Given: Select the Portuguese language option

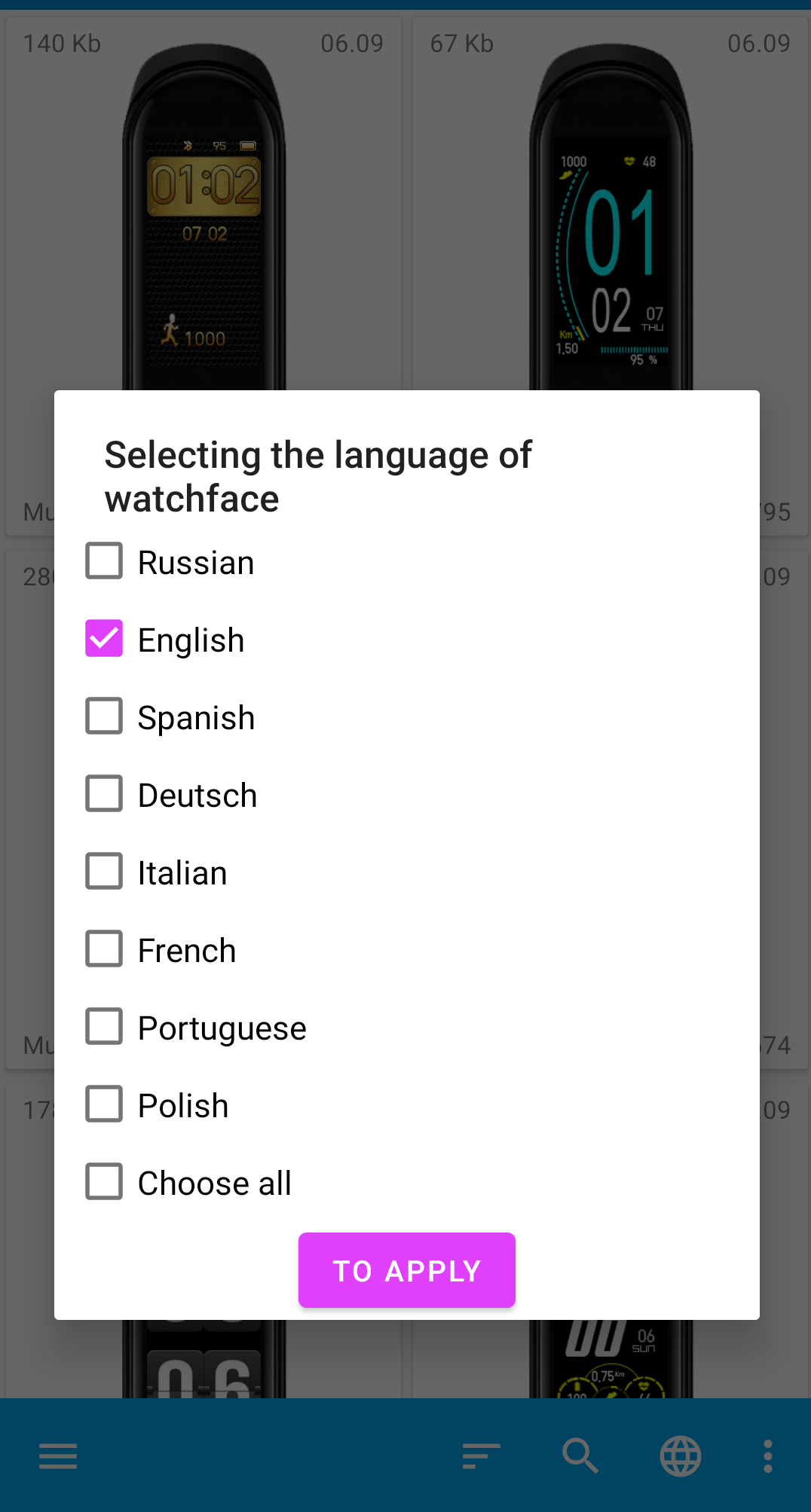Looking at the screenshot, I should pos(104,1027).
